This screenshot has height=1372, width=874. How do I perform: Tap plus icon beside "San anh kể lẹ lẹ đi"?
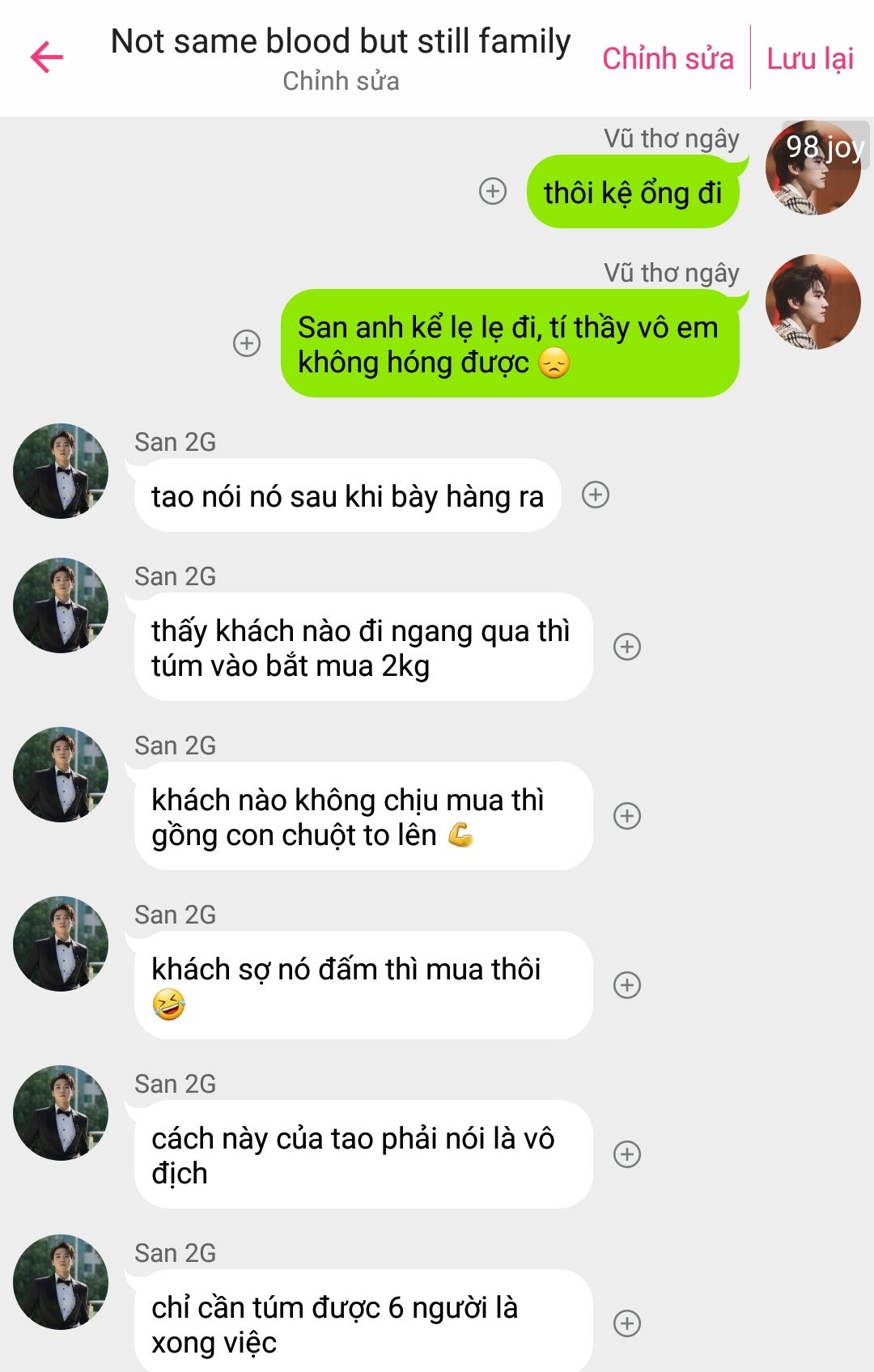(x=247, y=343)
